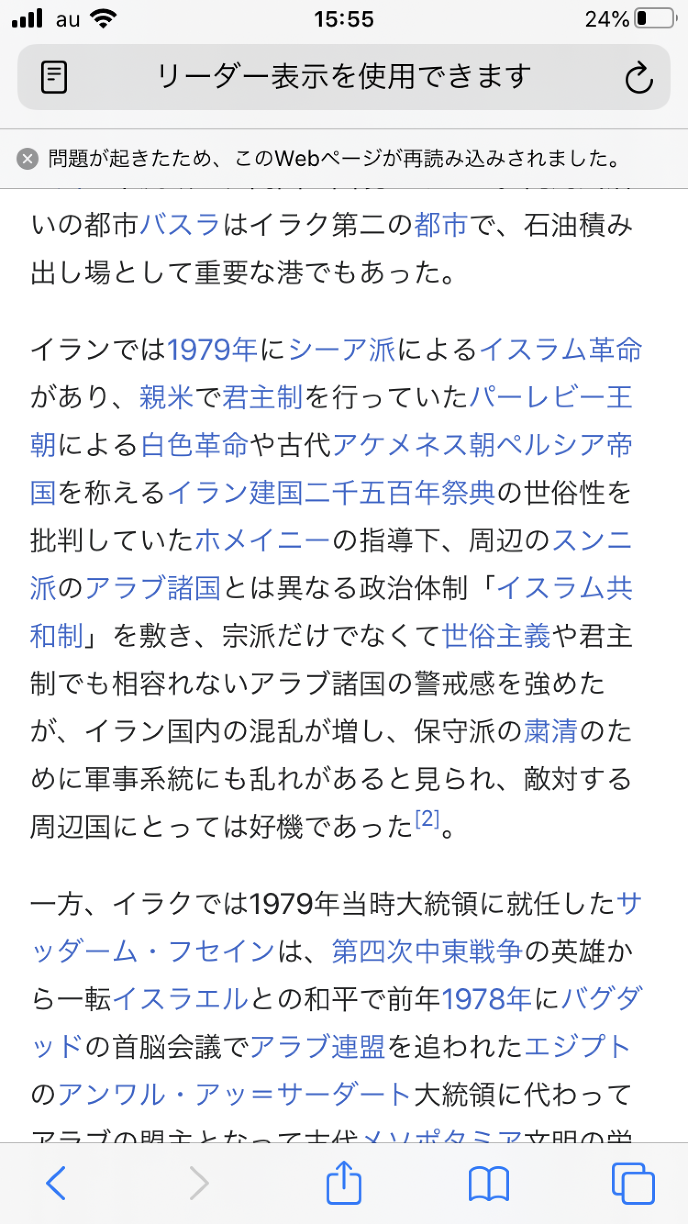This screenshot has height=1224, width=688.
Task: Jump to footnote 2
Action: point(427,821)
